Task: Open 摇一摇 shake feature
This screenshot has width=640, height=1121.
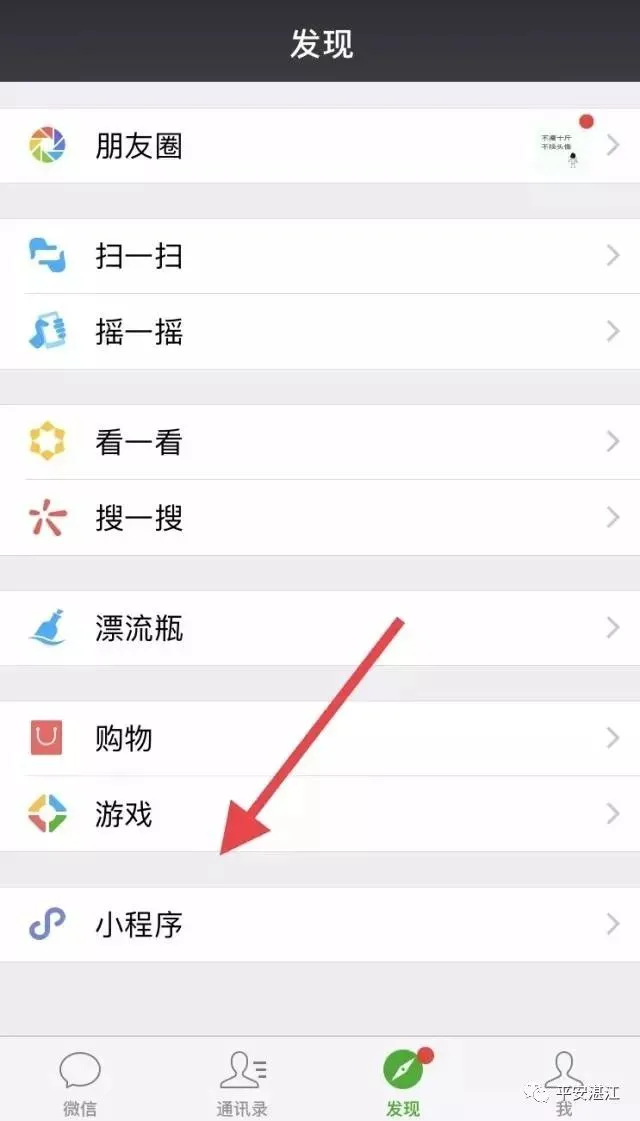Action: point(320,331)
